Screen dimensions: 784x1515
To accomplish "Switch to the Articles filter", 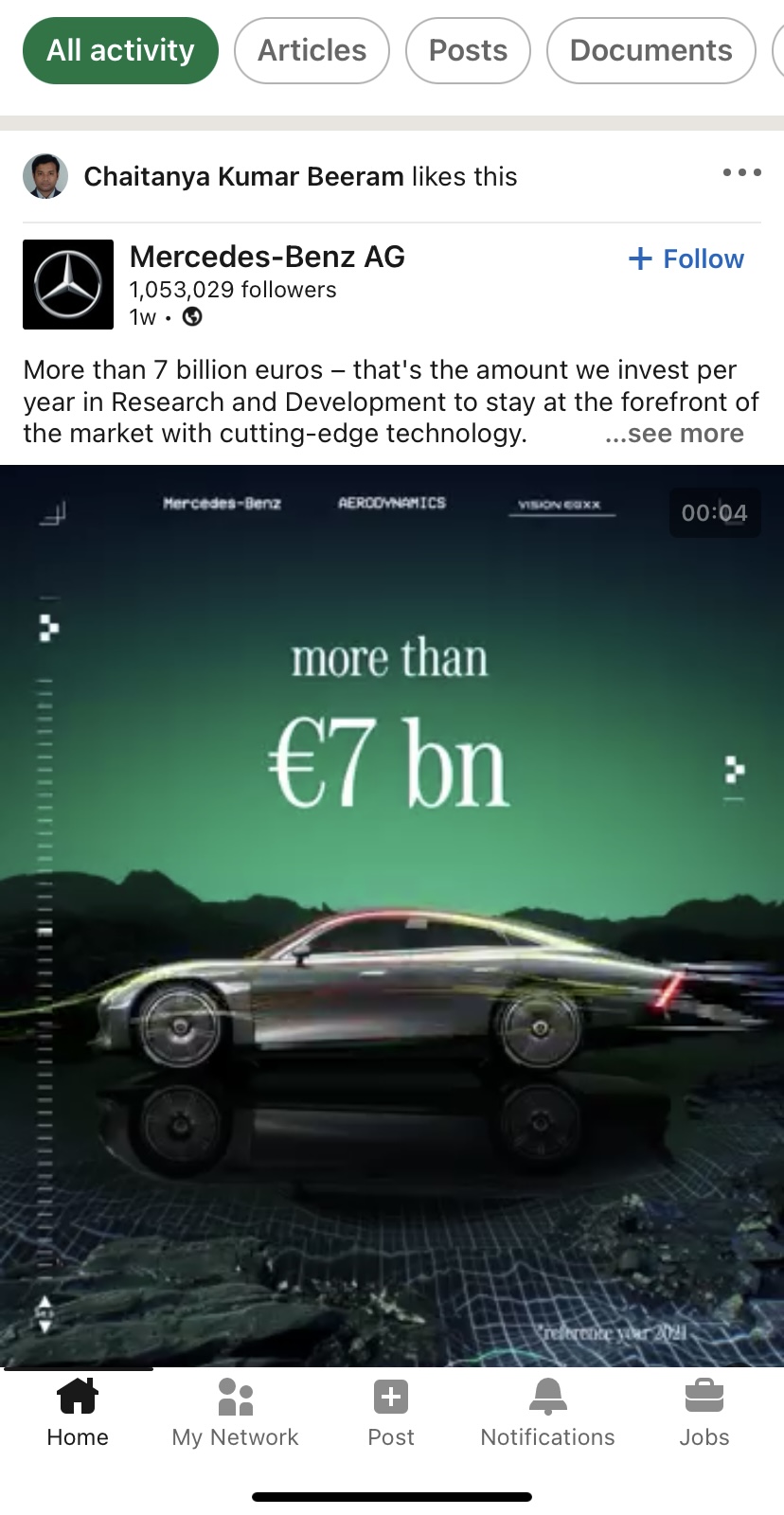I will [x=312, y=50].
